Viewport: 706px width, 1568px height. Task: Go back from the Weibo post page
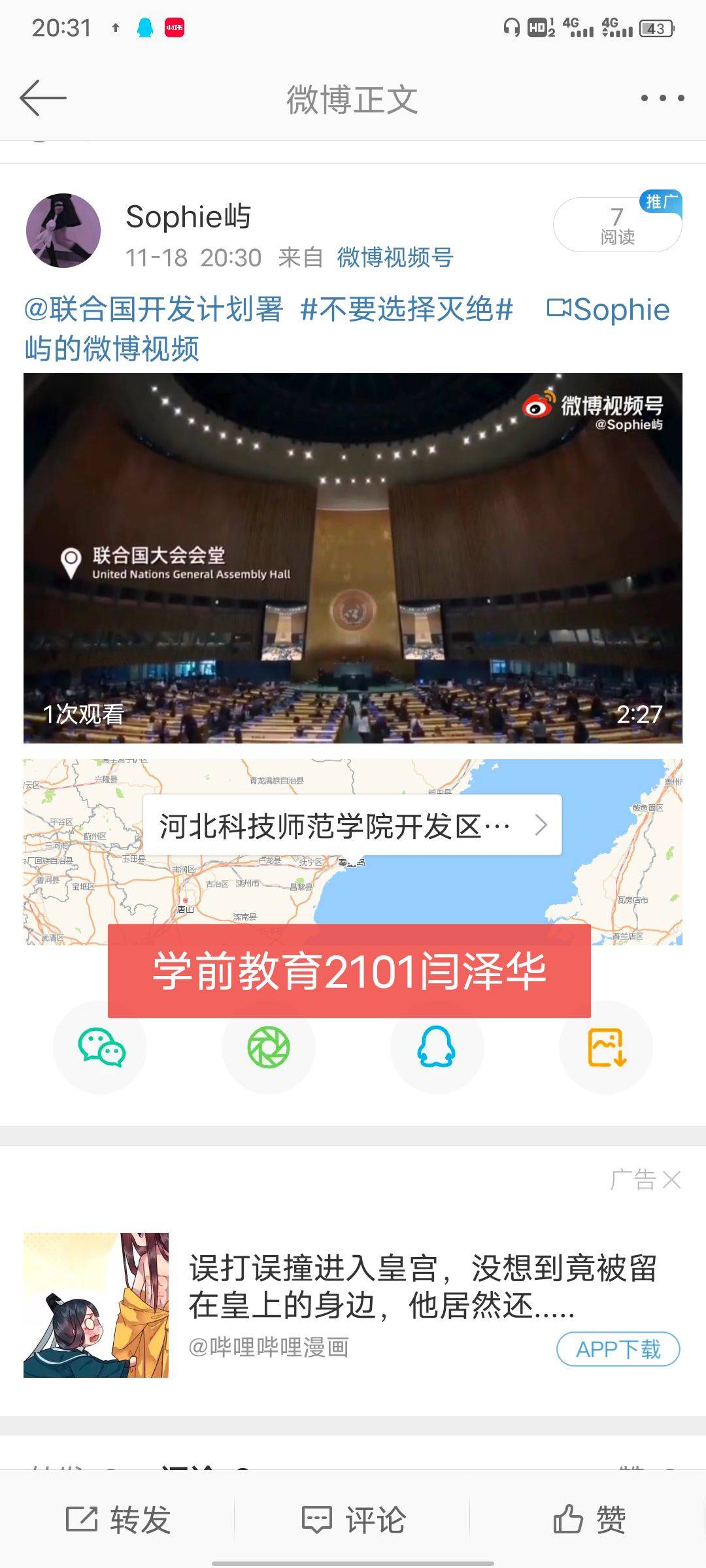(x=43, y=98)
